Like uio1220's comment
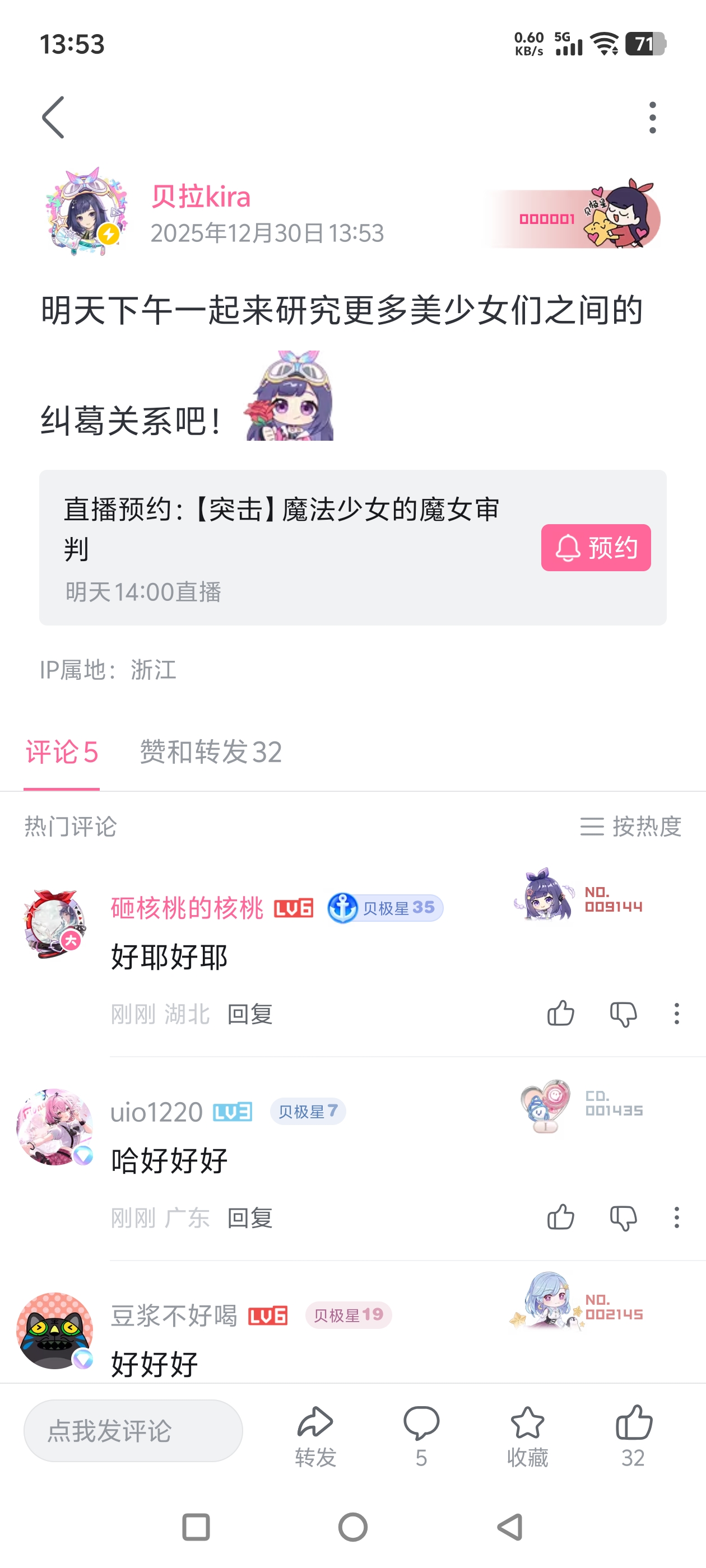The width and height of the screenshot is (706, 1568). pos(560,1217)
